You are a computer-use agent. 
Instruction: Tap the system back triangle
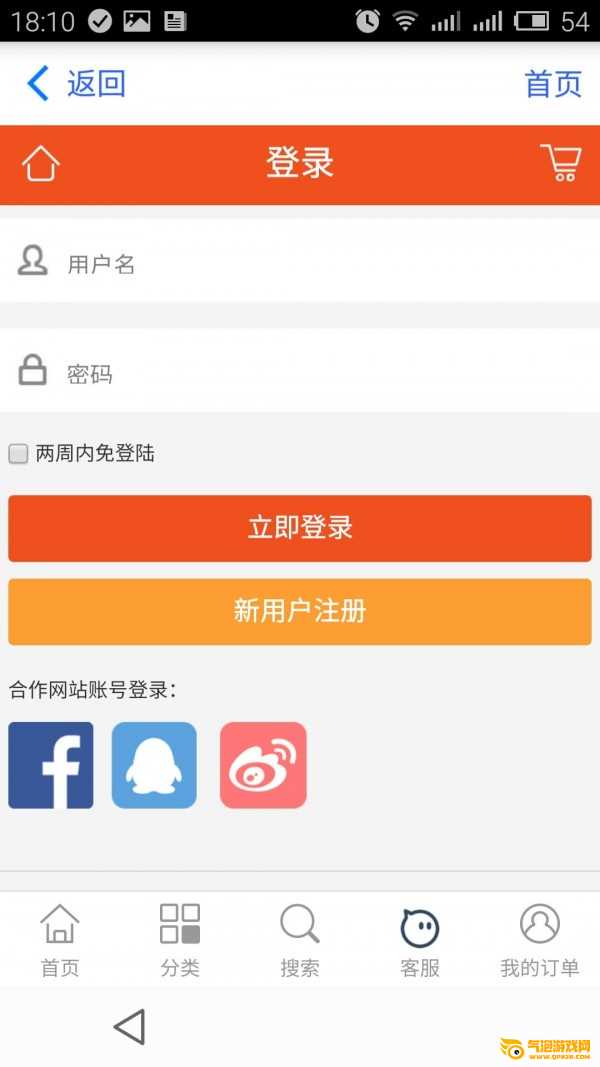pyautogui.click(x=130, y=1027)
